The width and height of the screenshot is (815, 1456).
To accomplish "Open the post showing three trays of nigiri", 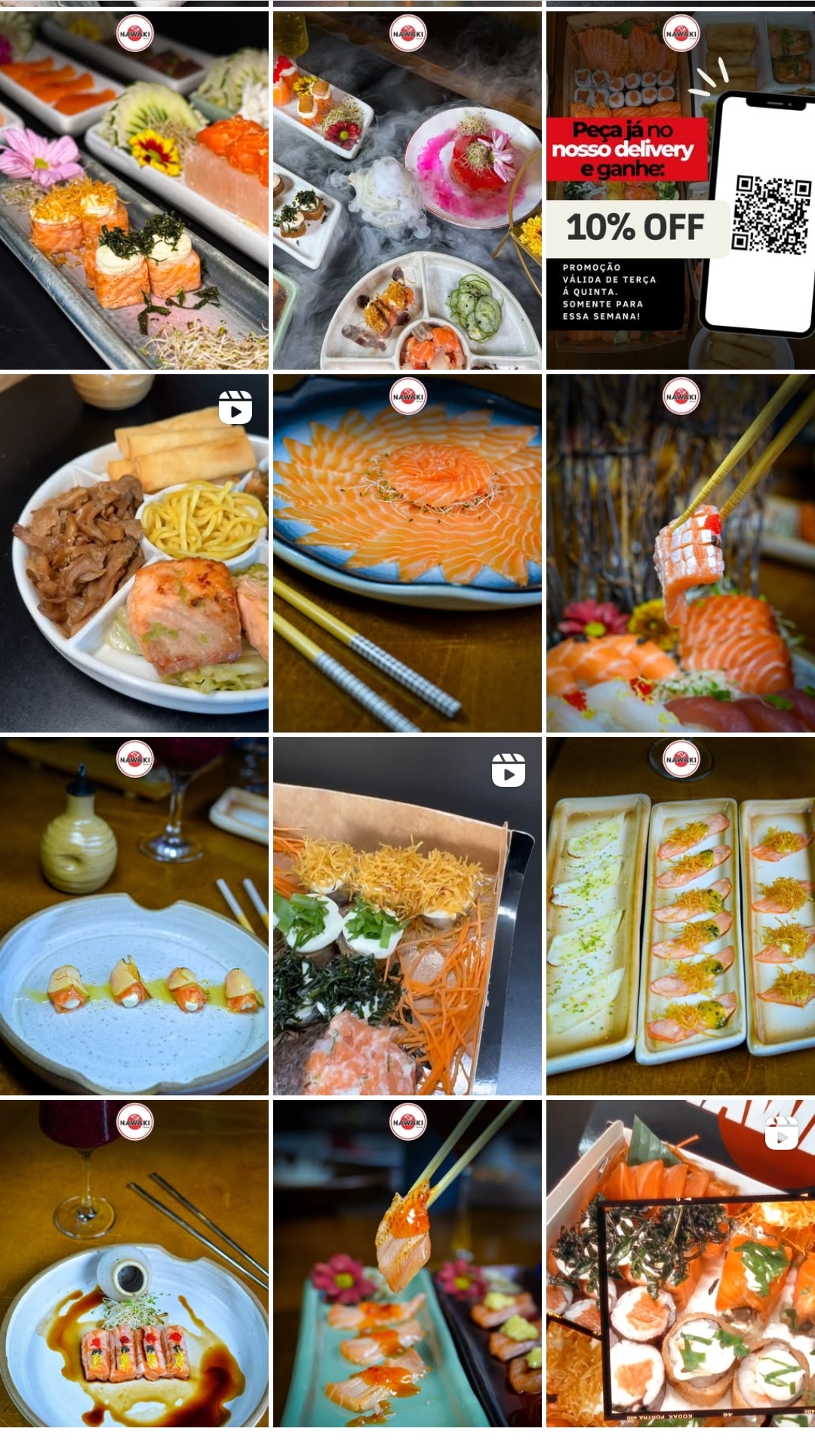I will pos(680,916).
